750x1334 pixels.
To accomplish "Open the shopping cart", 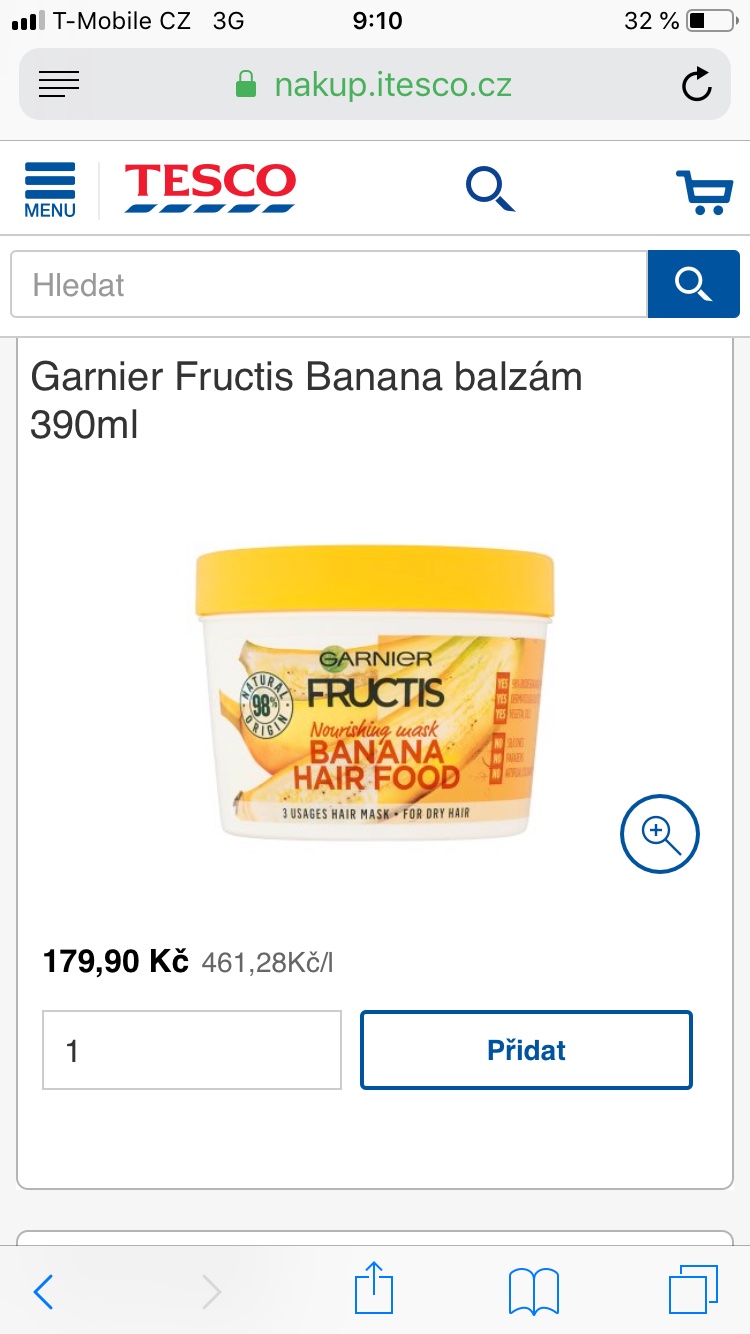I will point(704,191).
